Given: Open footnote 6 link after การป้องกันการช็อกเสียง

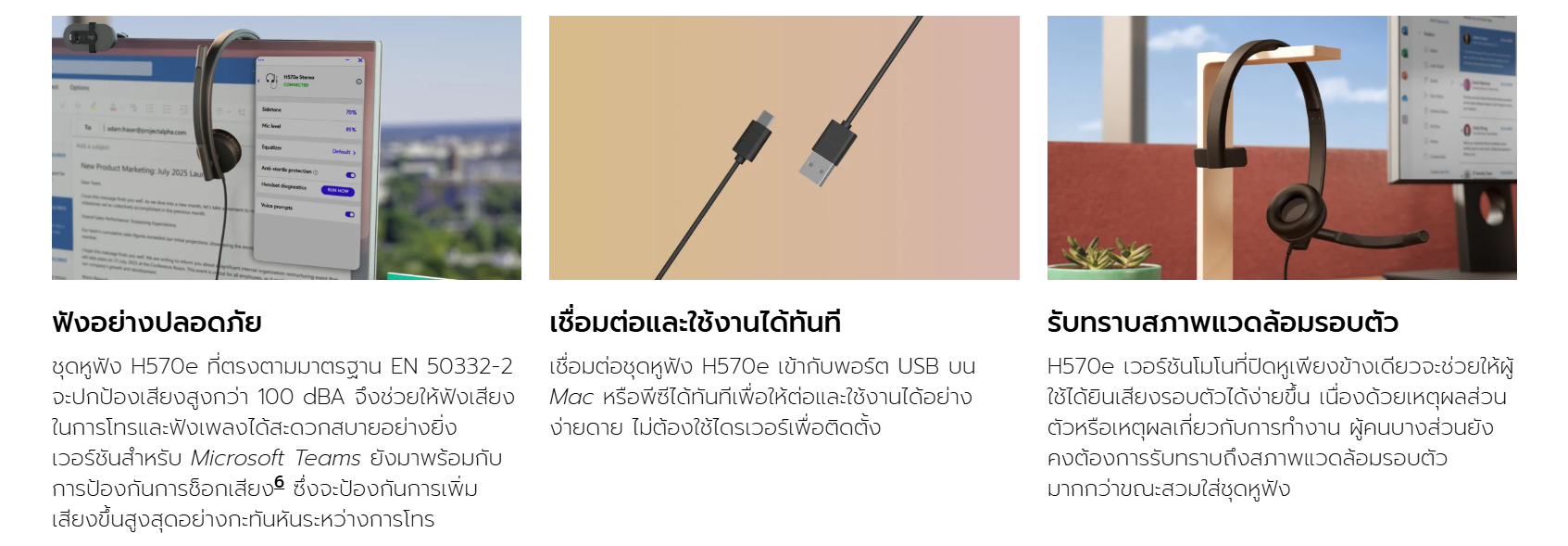Looking at the screenshot, I should click(x=279, y=482).
